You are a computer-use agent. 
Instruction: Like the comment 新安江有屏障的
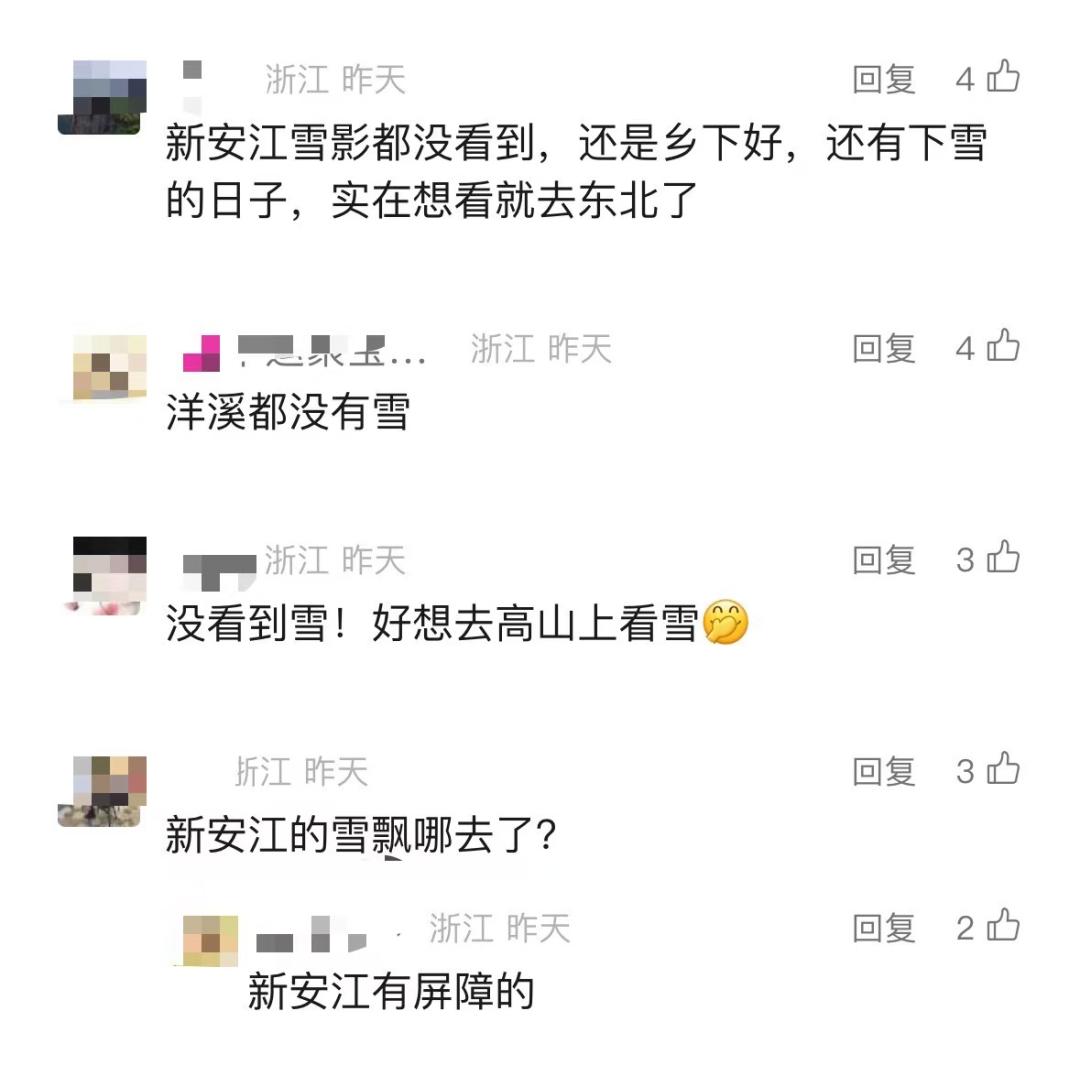[1003, 925]
